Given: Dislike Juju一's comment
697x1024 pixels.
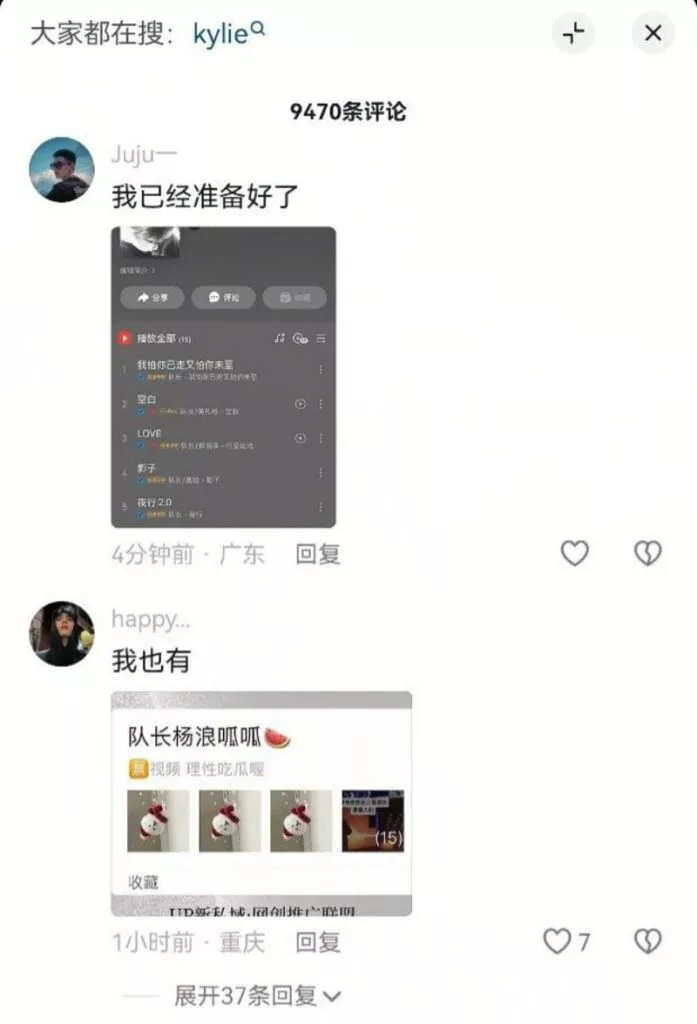Looking at the screenshot, I should tap(648, 553).
